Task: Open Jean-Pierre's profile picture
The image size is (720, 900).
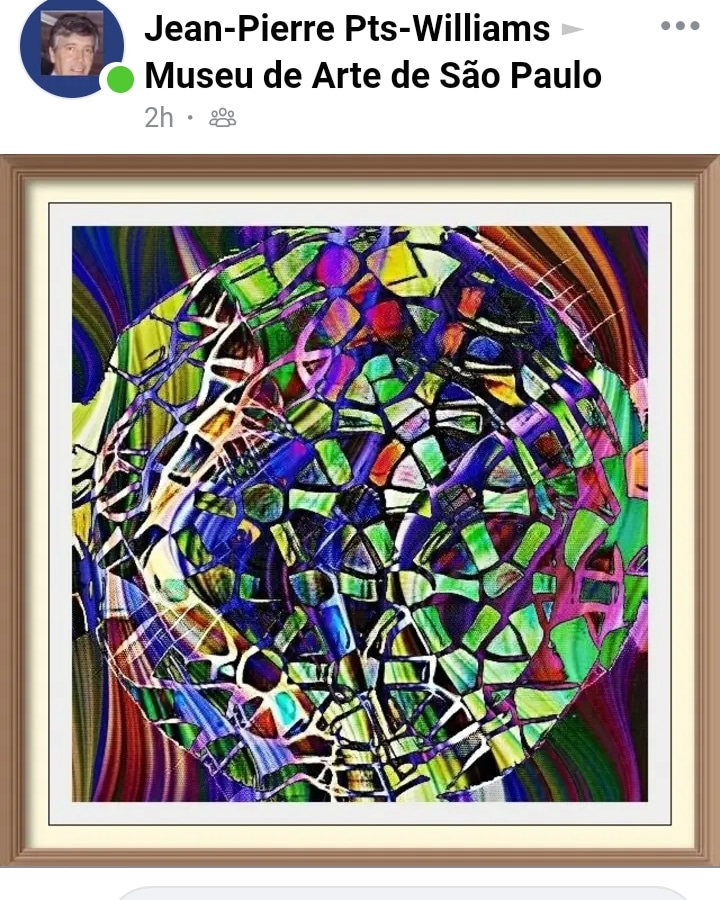Action: click(70, 47)
